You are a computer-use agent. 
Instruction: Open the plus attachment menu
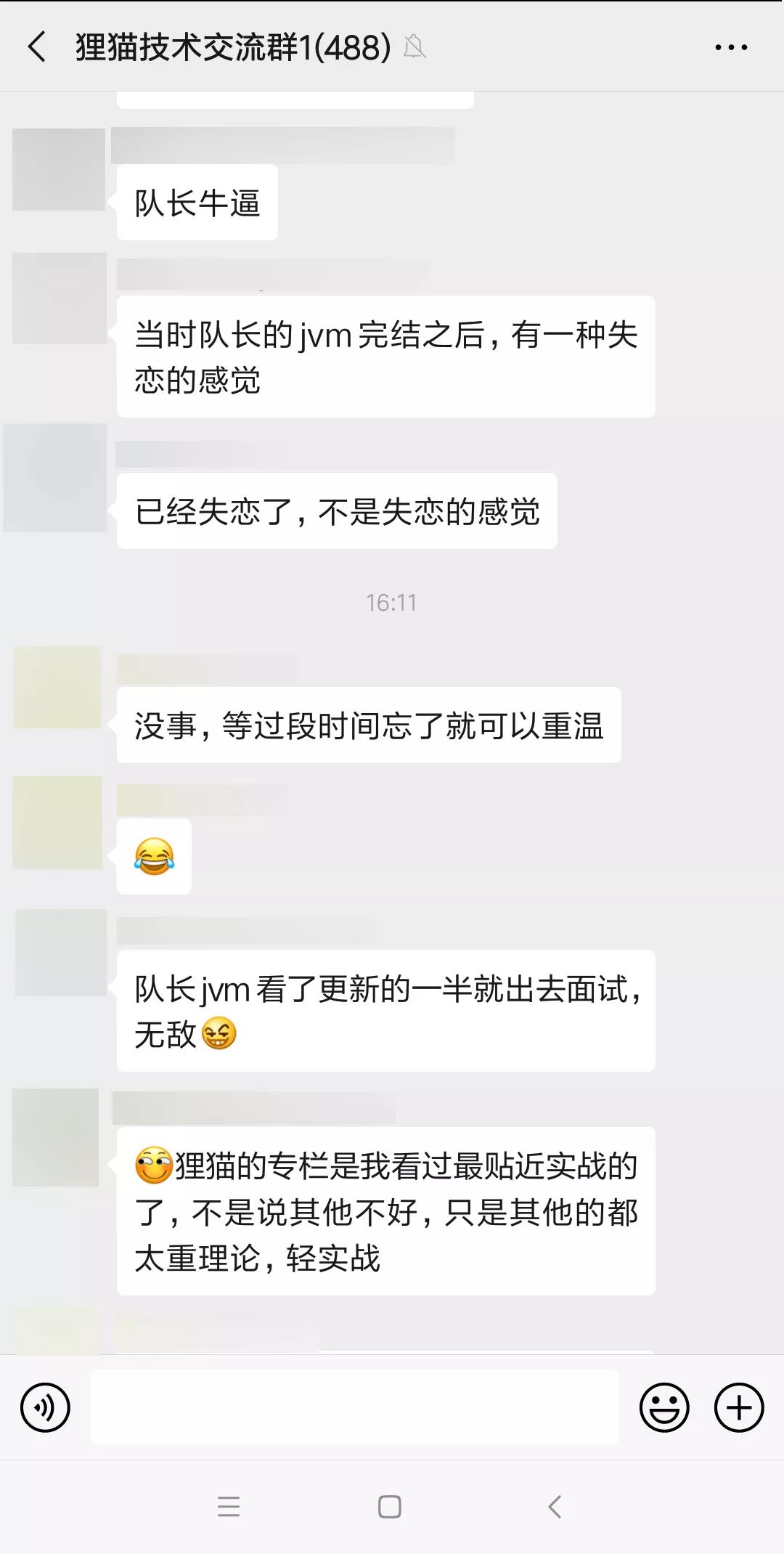click(x=739, y=1407)
